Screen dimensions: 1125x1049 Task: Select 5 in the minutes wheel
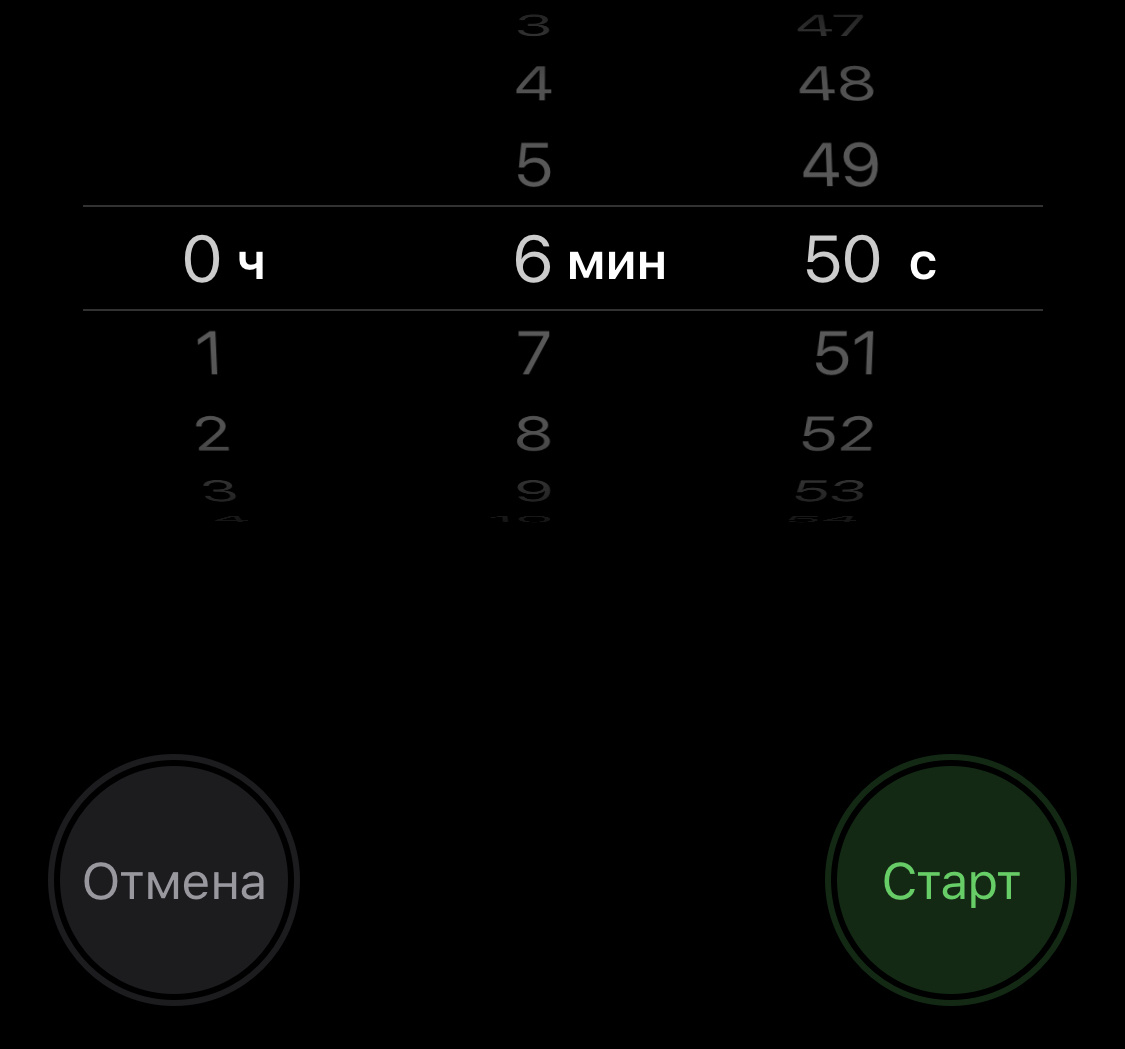pos(534,165)
